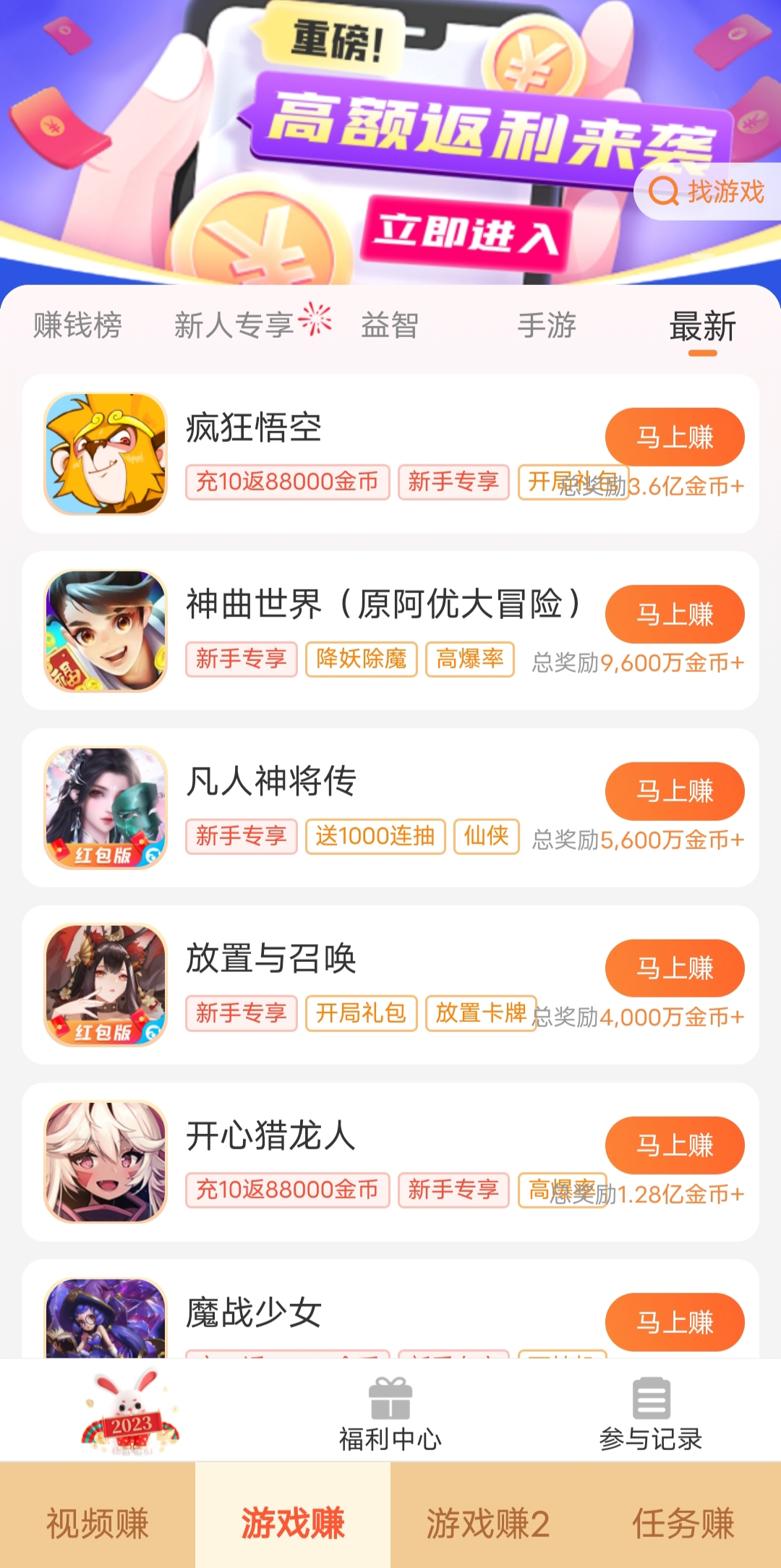The width and height of the screenshot is (781, 1568).
Task: Open the 2023 rabbit event icon
Action: pyautogui.click(x=130, y=1412)
